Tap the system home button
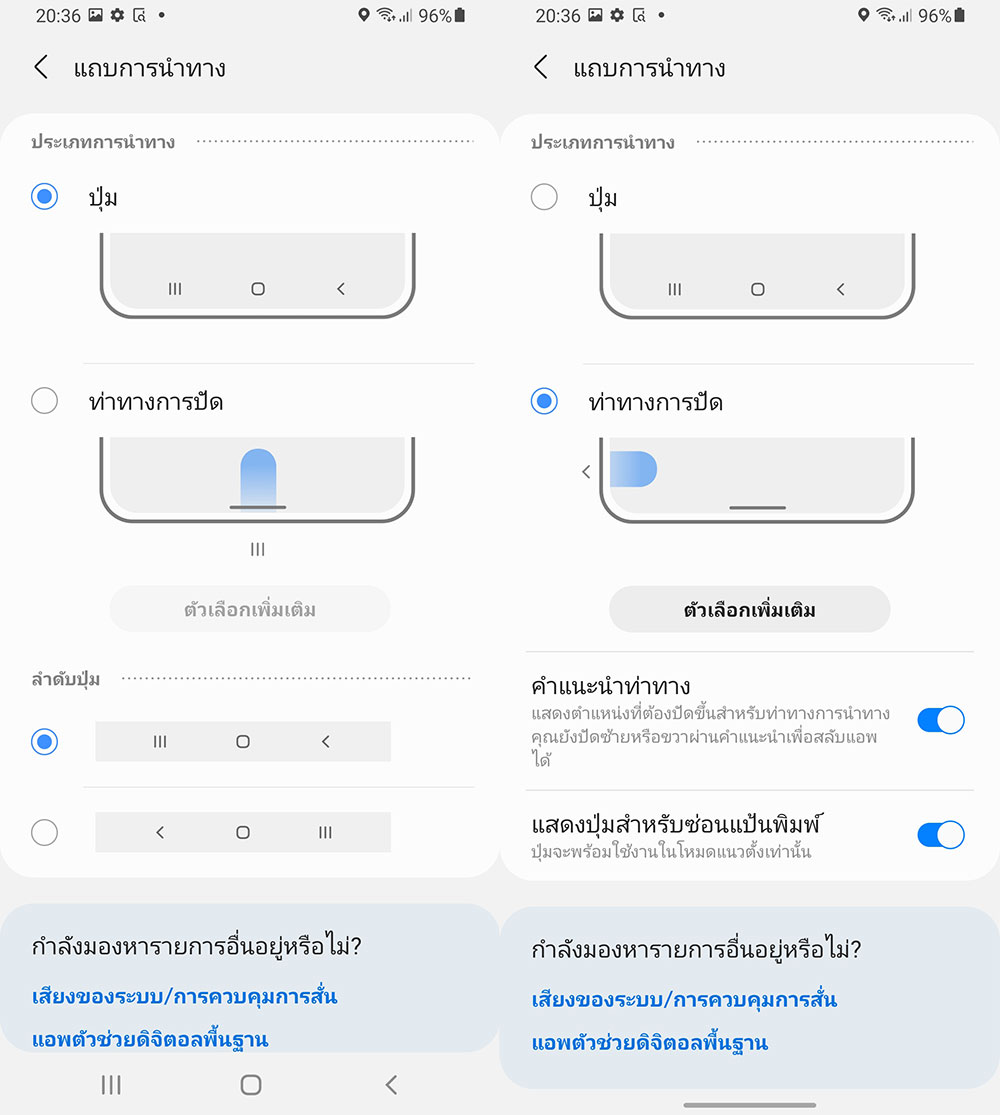The image size is (1000, 1115). click(251, 1085)
